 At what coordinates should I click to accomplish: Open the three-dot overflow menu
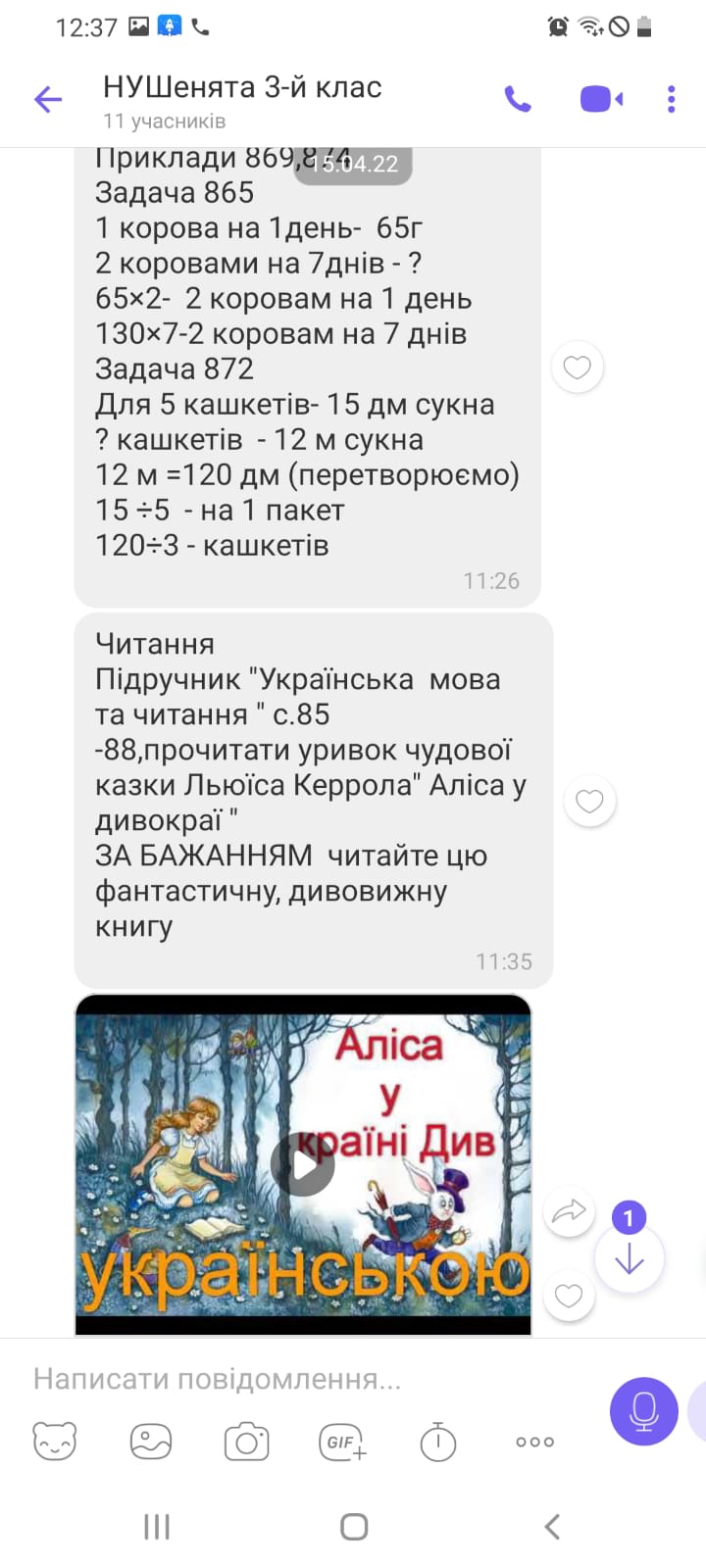coord(672,99)
